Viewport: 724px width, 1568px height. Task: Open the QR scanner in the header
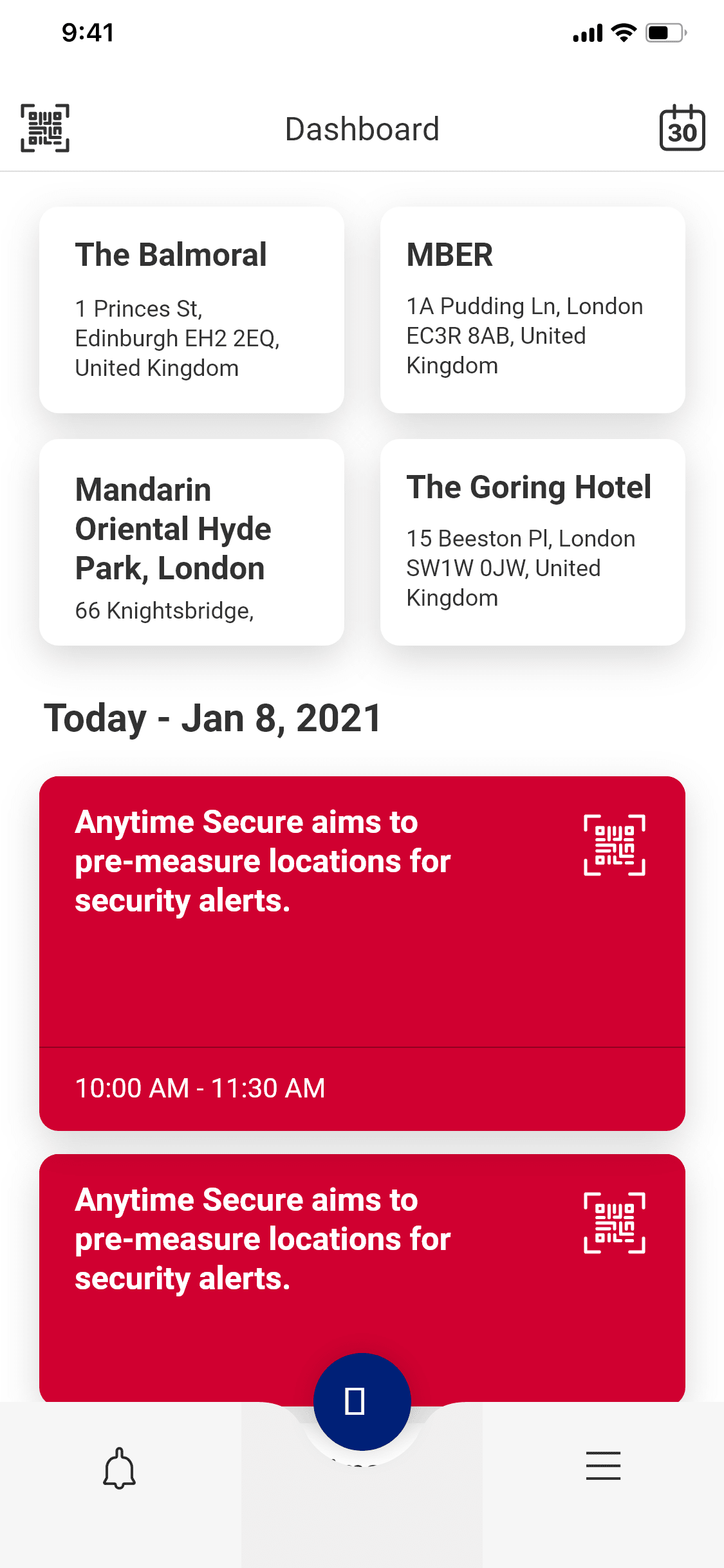(x=45, y=128)
